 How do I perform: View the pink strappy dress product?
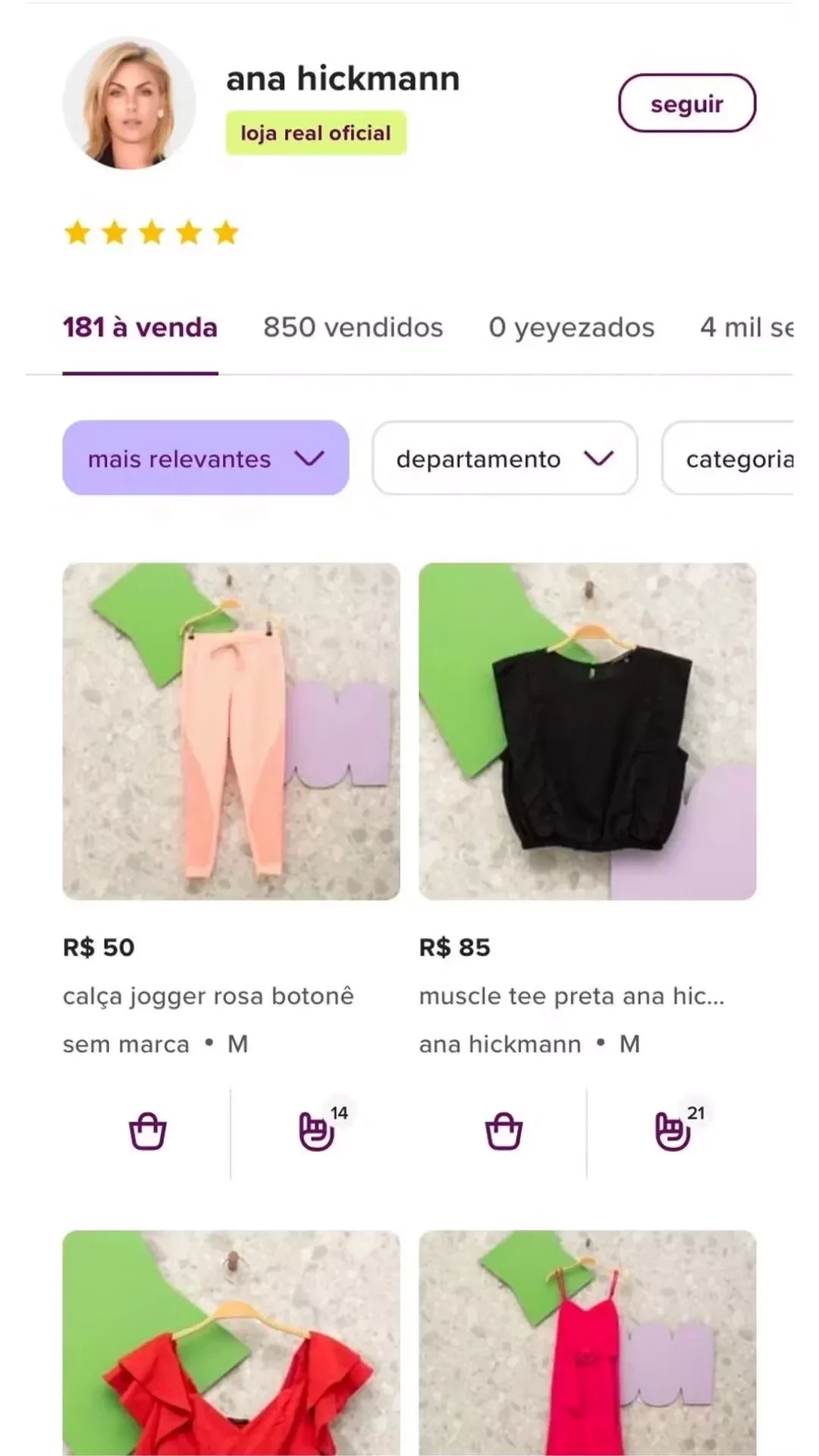coord(588,1342)
